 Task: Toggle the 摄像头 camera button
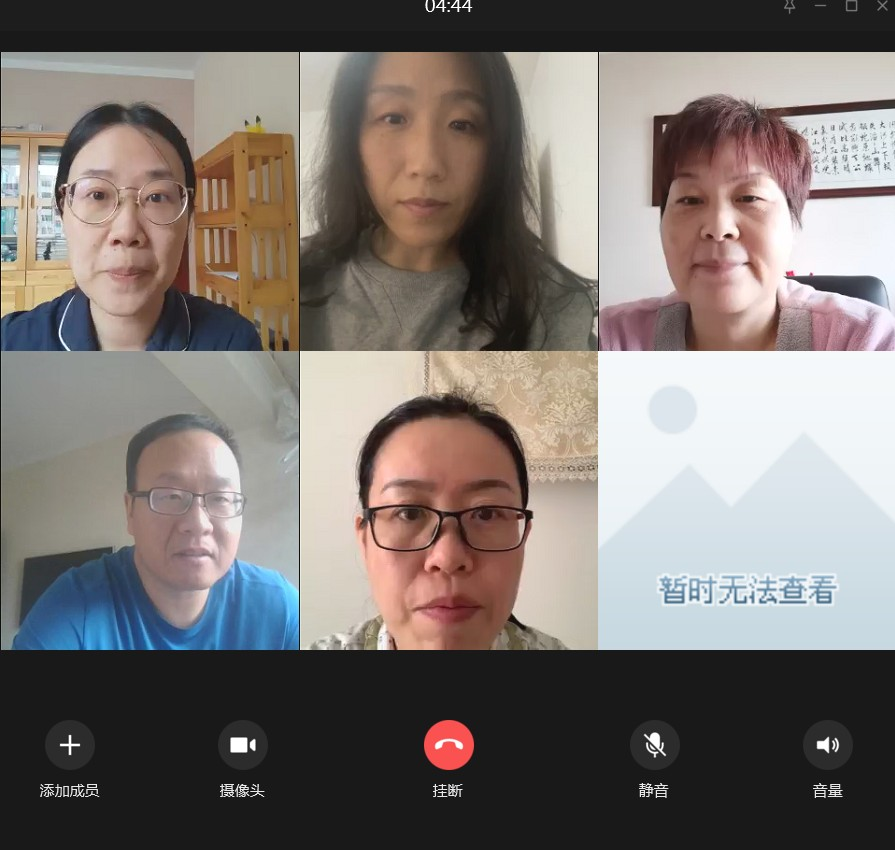point(242,745)
